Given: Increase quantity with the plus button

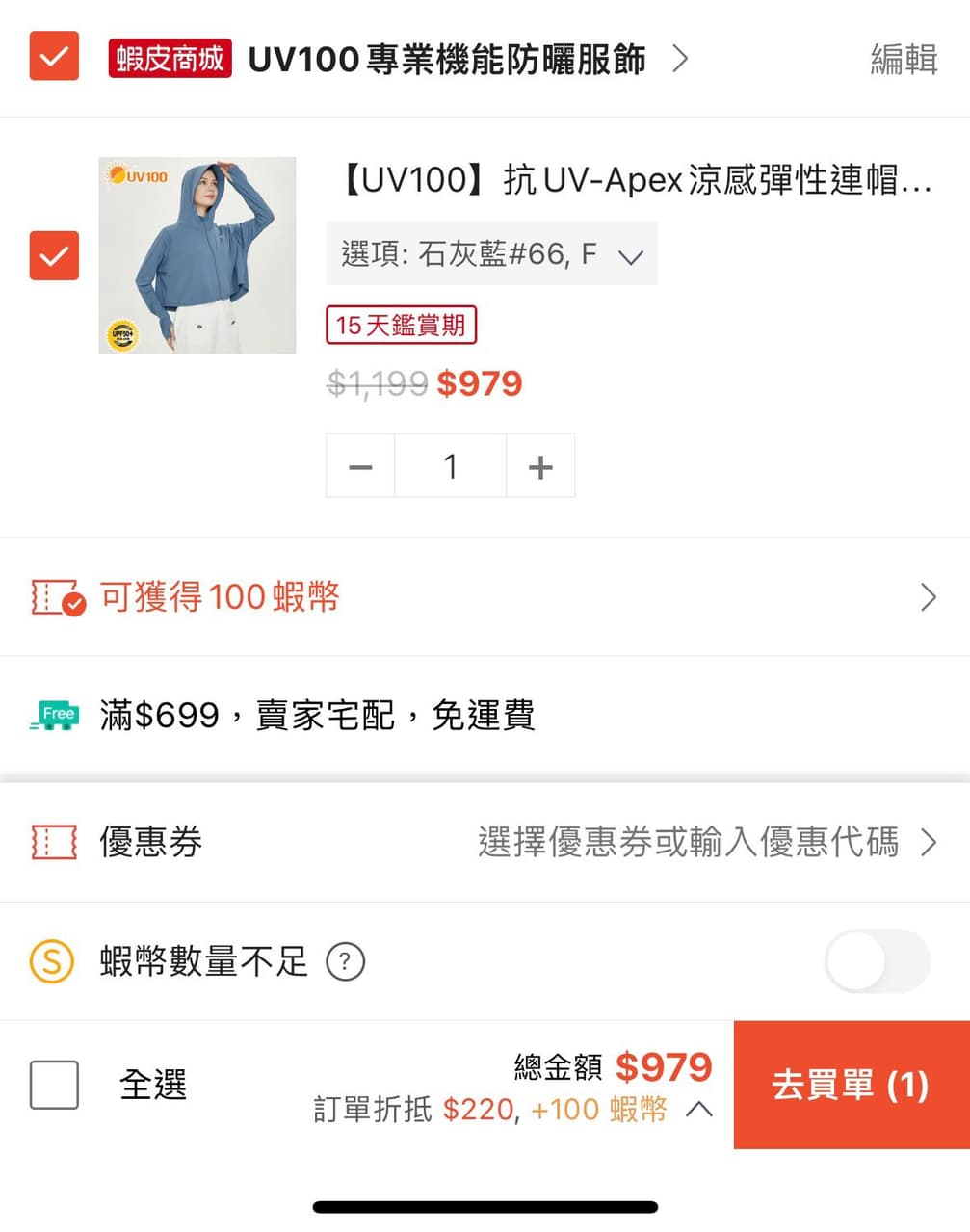Looking at the screenshot, I should [x=540, y=465].
